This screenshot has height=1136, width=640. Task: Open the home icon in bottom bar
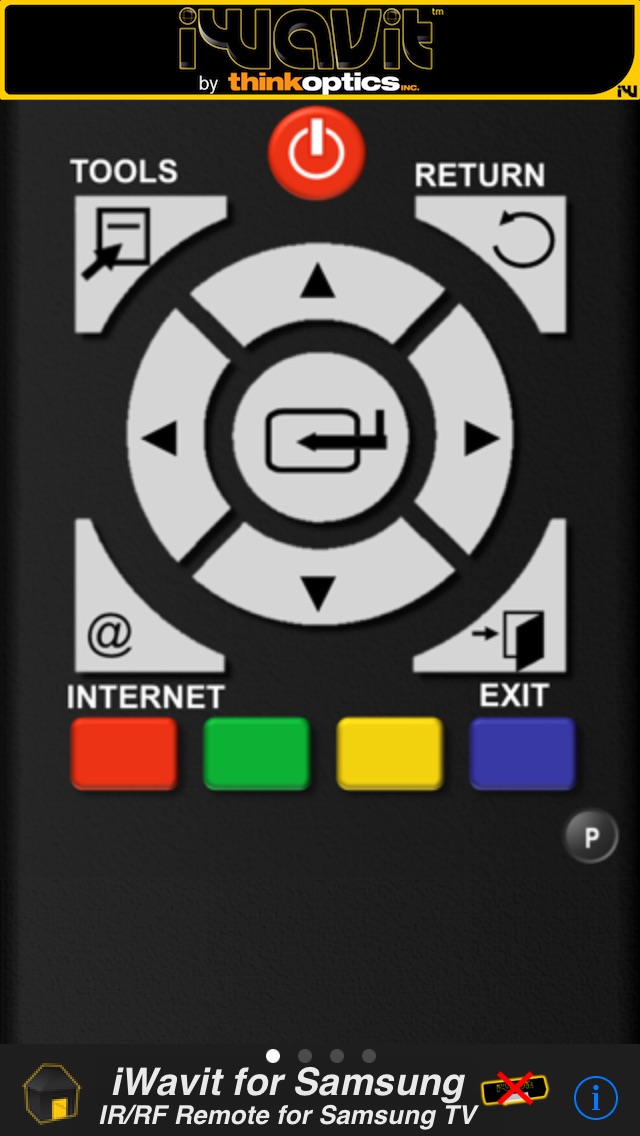point(51,1093)
